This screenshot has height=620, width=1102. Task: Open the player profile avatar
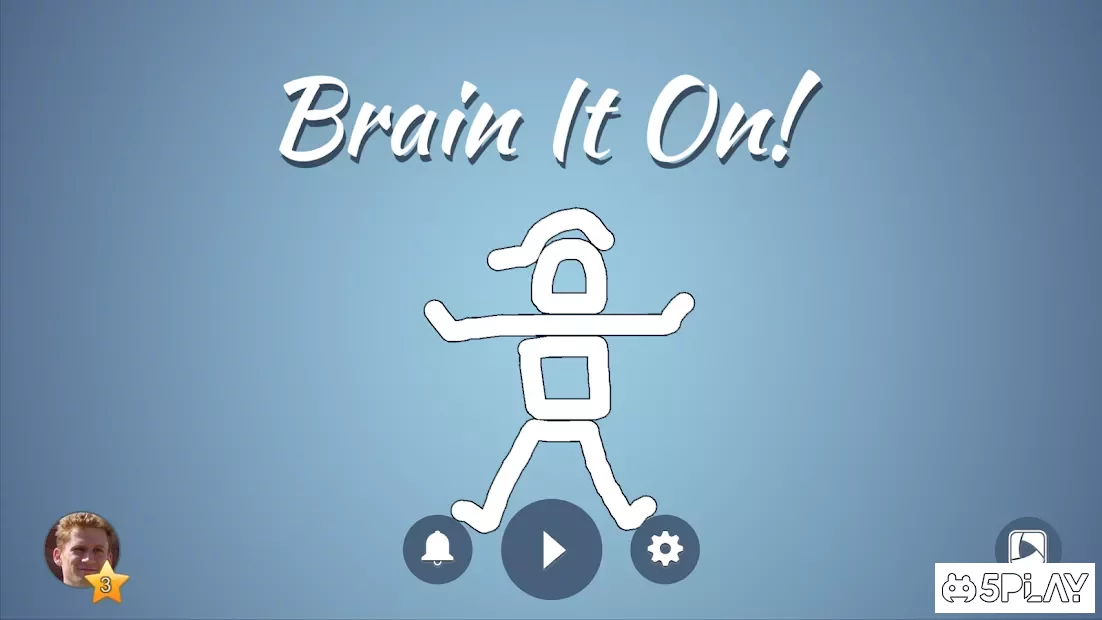point(82,550)
